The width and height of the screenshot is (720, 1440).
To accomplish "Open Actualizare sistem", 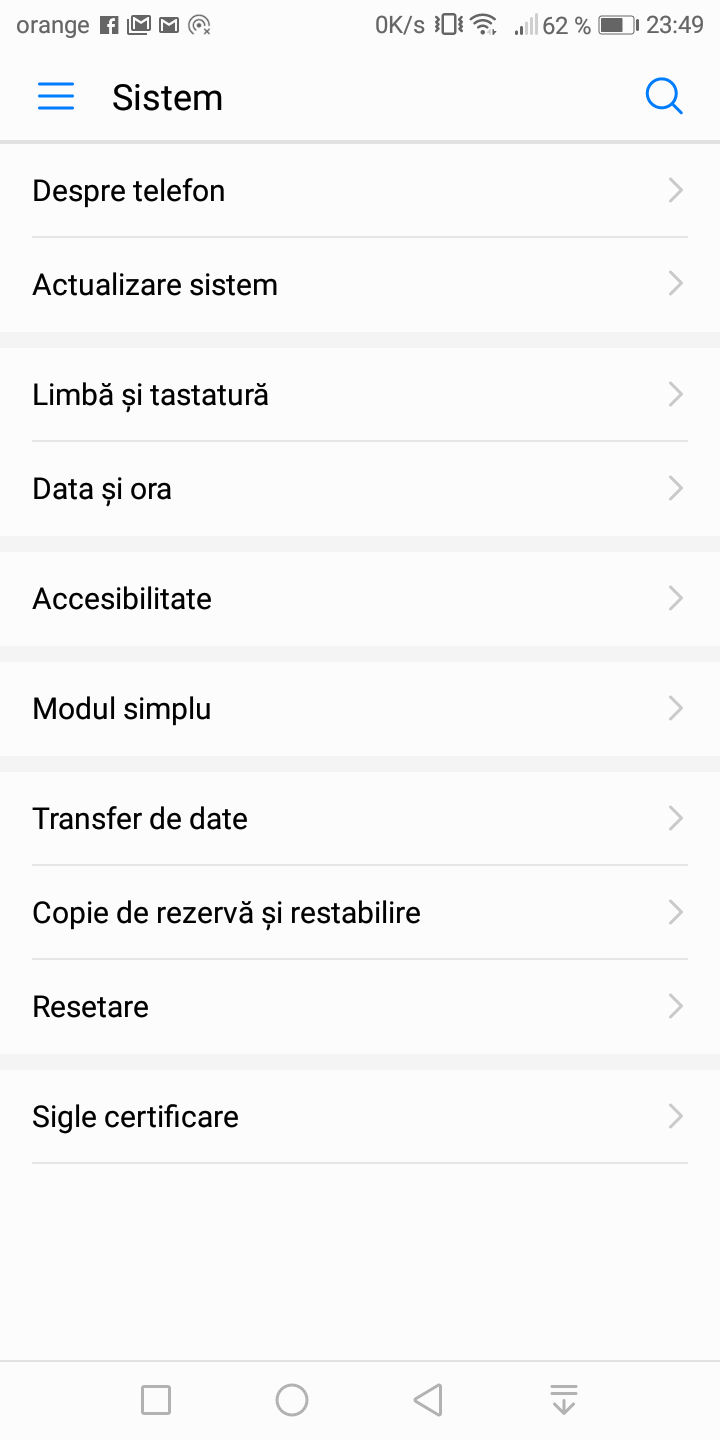I will tap(360, 285).
